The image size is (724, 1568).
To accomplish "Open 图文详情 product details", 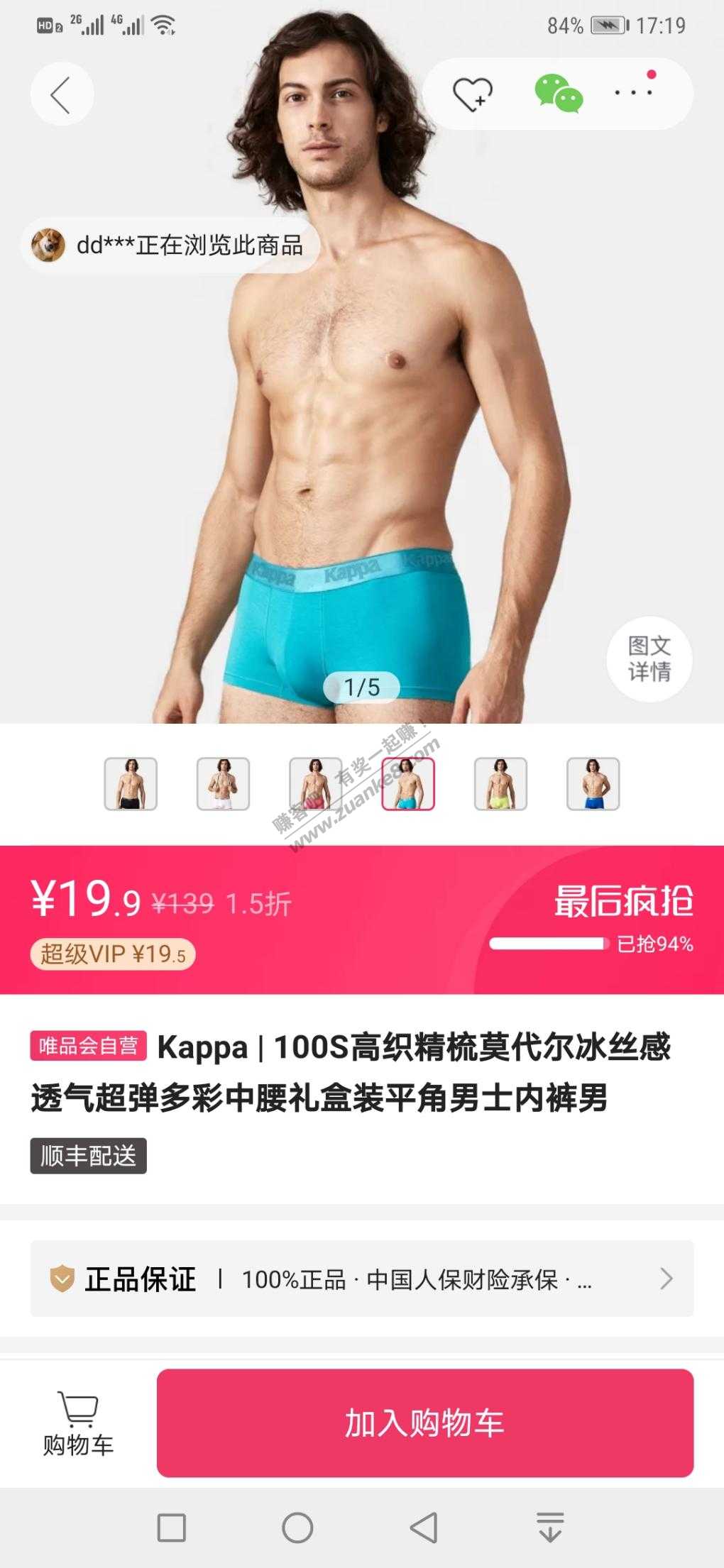I will coord(649,658).
